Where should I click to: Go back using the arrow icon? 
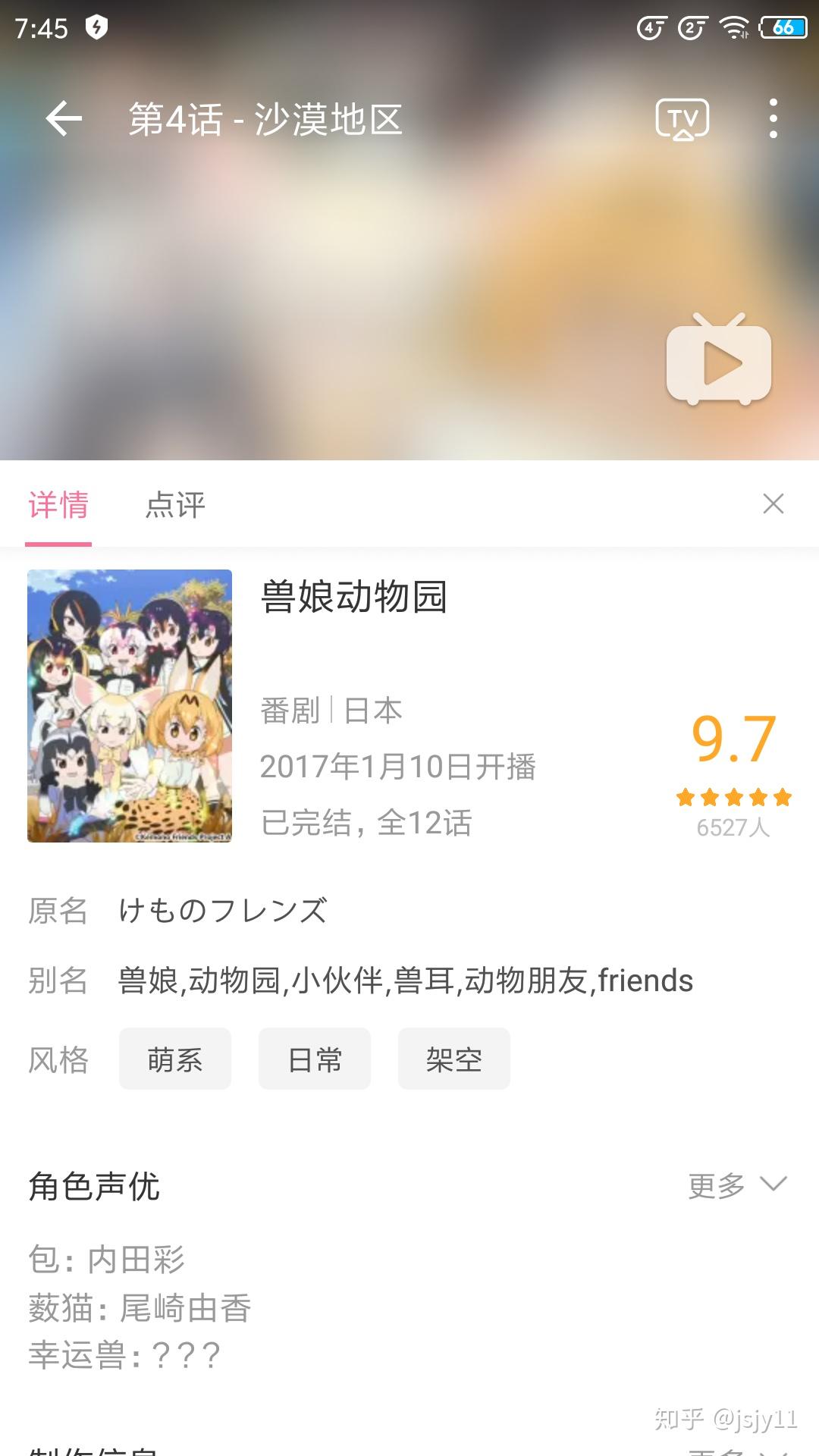pyautogui.click(x=64, y=119)
